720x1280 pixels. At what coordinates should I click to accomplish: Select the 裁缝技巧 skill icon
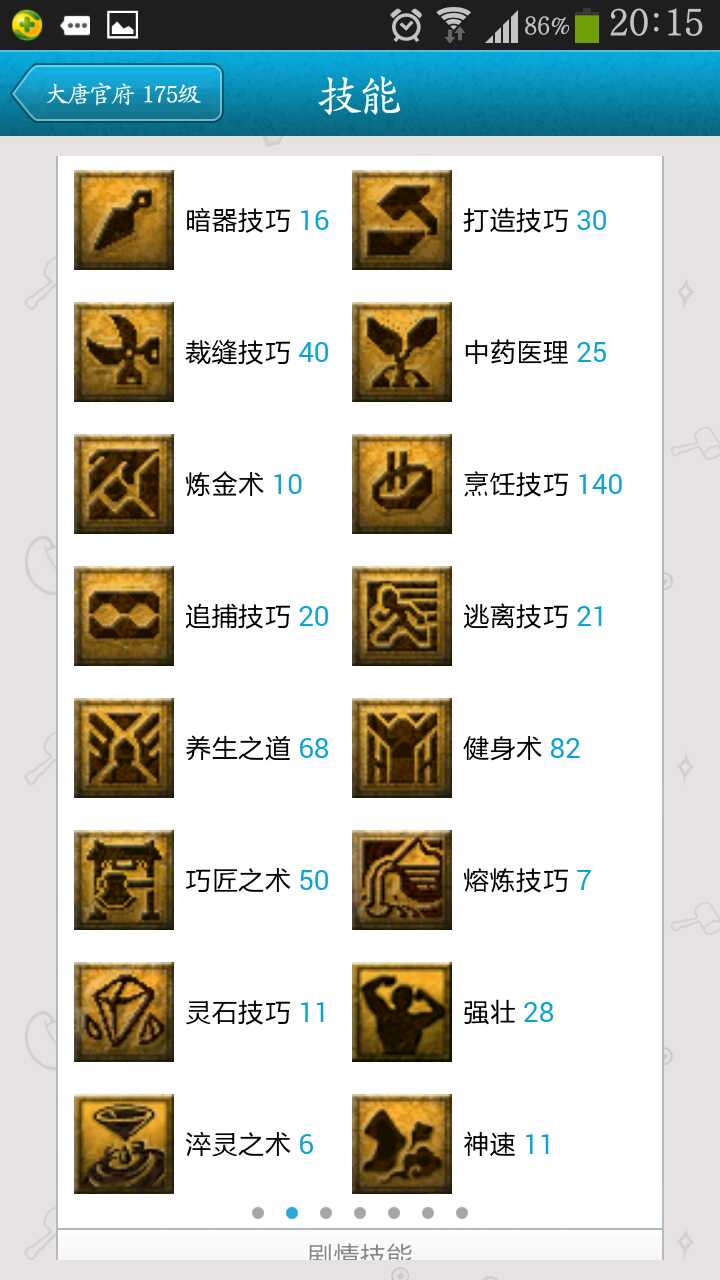coord(124,352)
